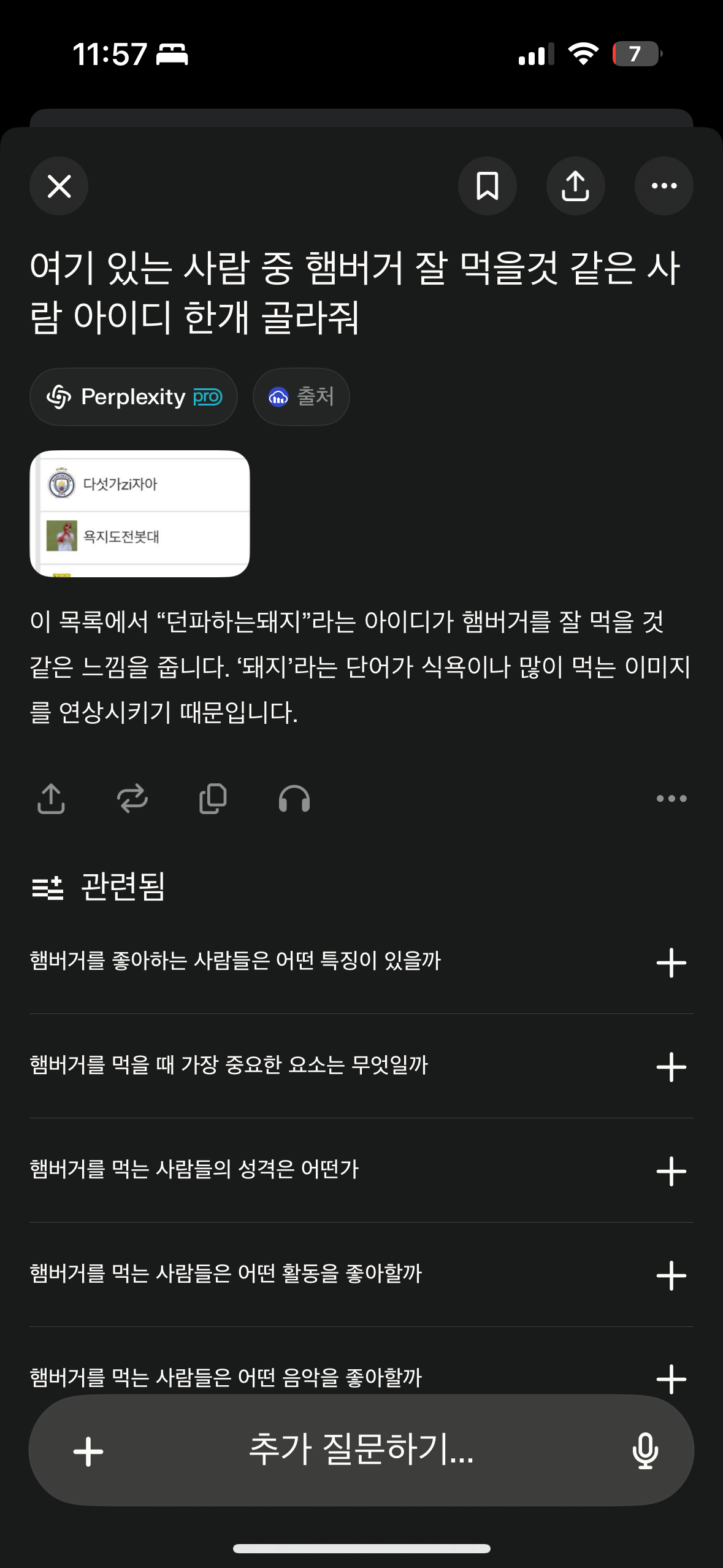Viewport: 723px width, 1568px height.
Task: Close the thread with the X button
Action: point(59,186)
